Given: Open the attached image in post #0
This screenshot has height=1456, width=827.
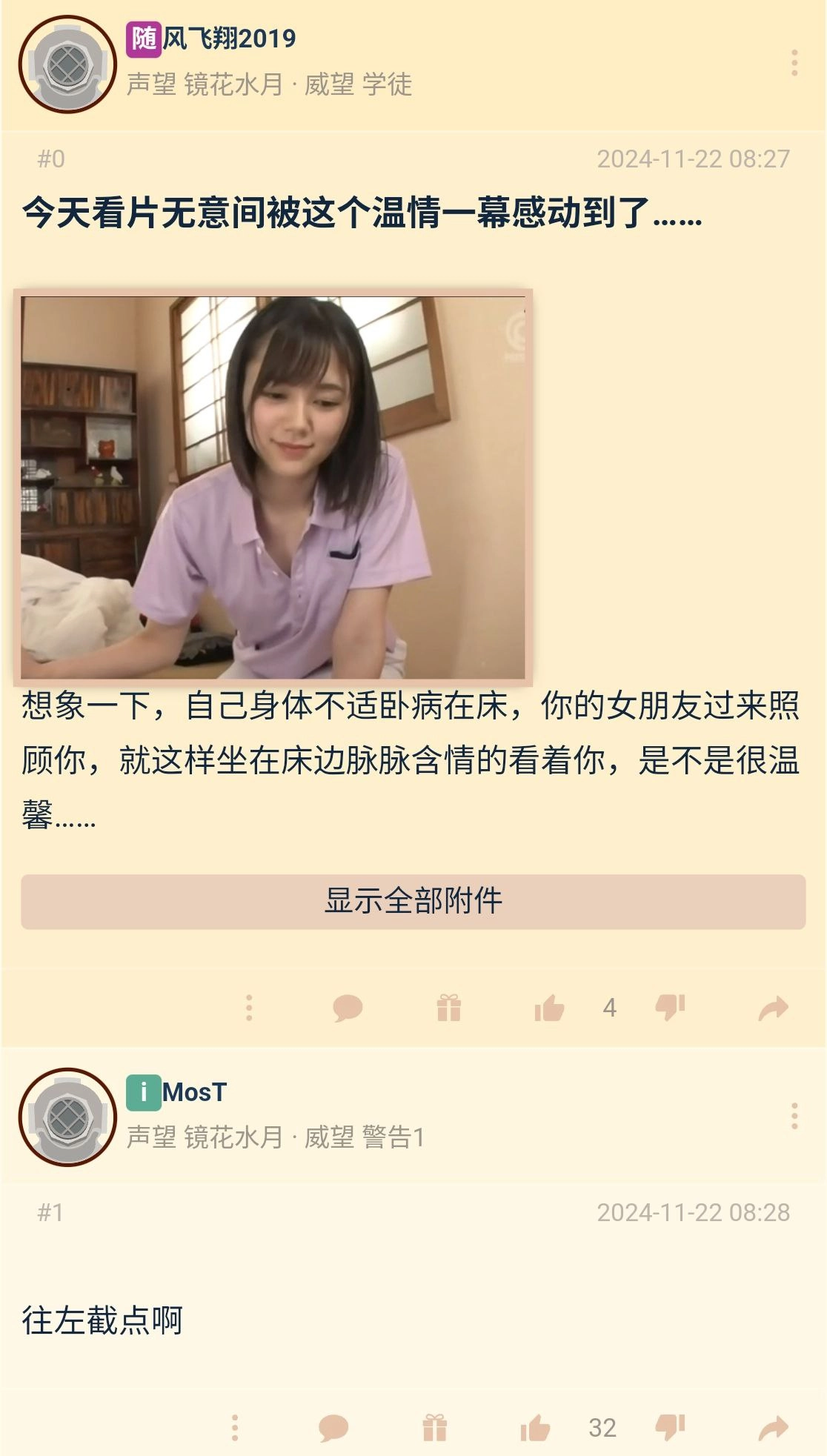Looking at the screenshot, I should 273,487.
